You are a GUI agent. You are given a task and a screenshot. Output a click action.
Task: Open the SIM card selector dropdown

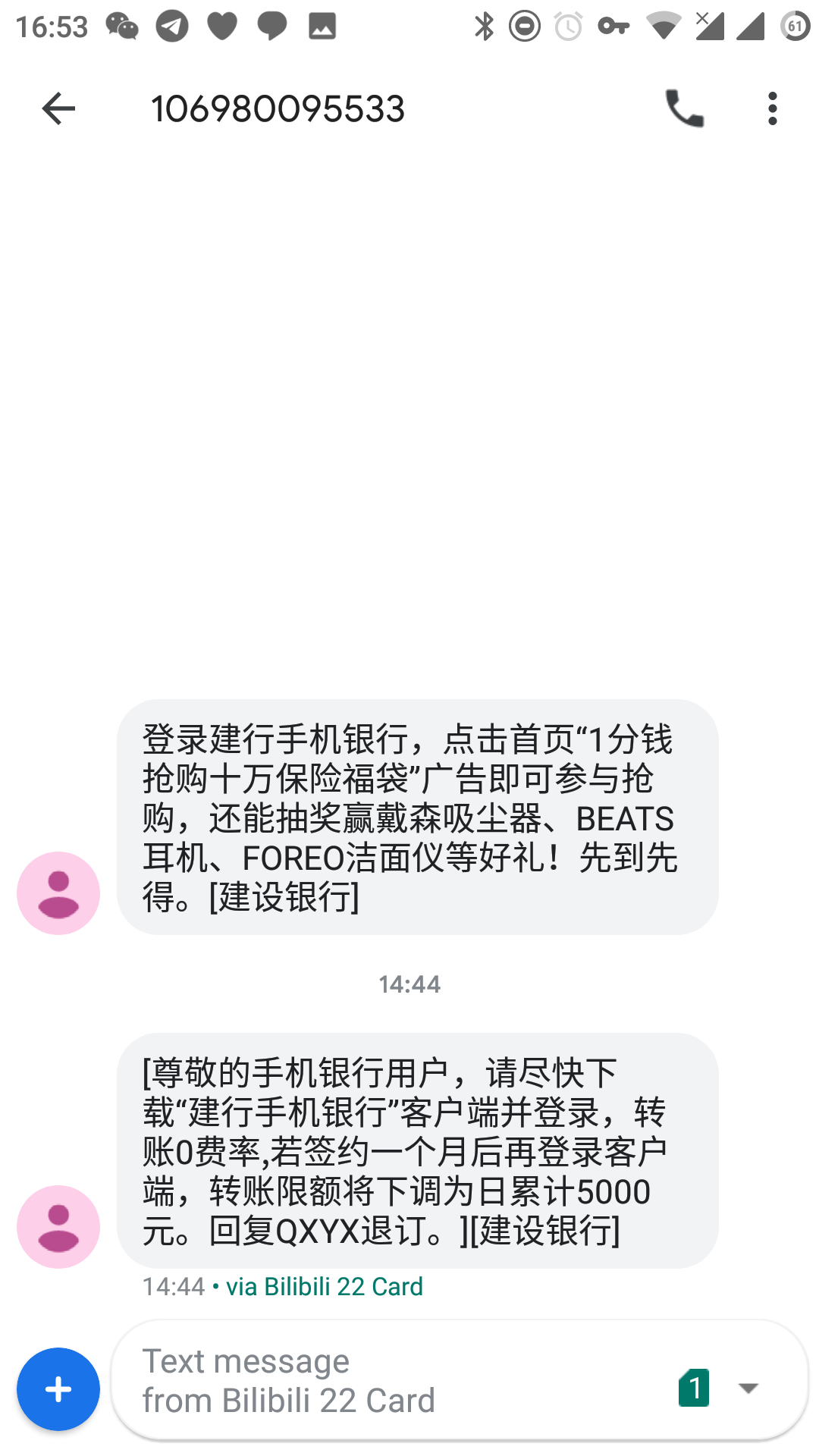tap(718, 1388)
